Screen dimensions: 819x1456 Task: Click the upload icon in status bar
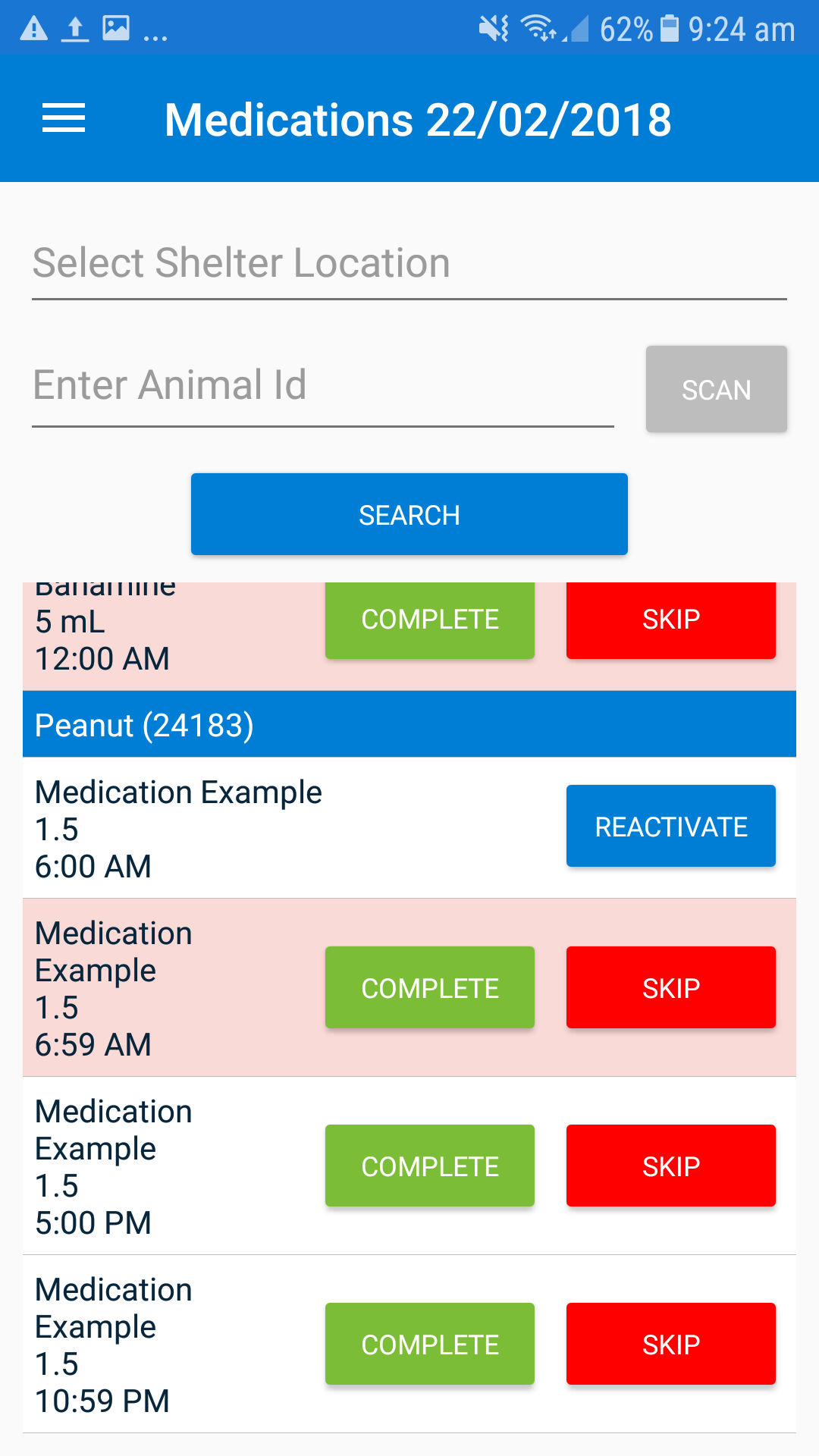click(75, 28)
